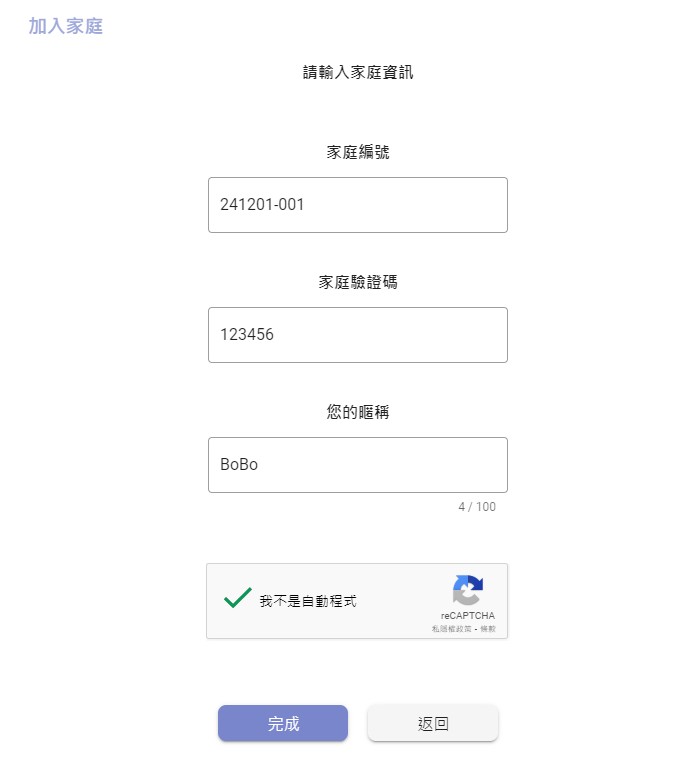Toggle the 我不是自動程式 reCAPTCHA checkbox
This screenshot has height=761, width=675.
pos(237,600)
